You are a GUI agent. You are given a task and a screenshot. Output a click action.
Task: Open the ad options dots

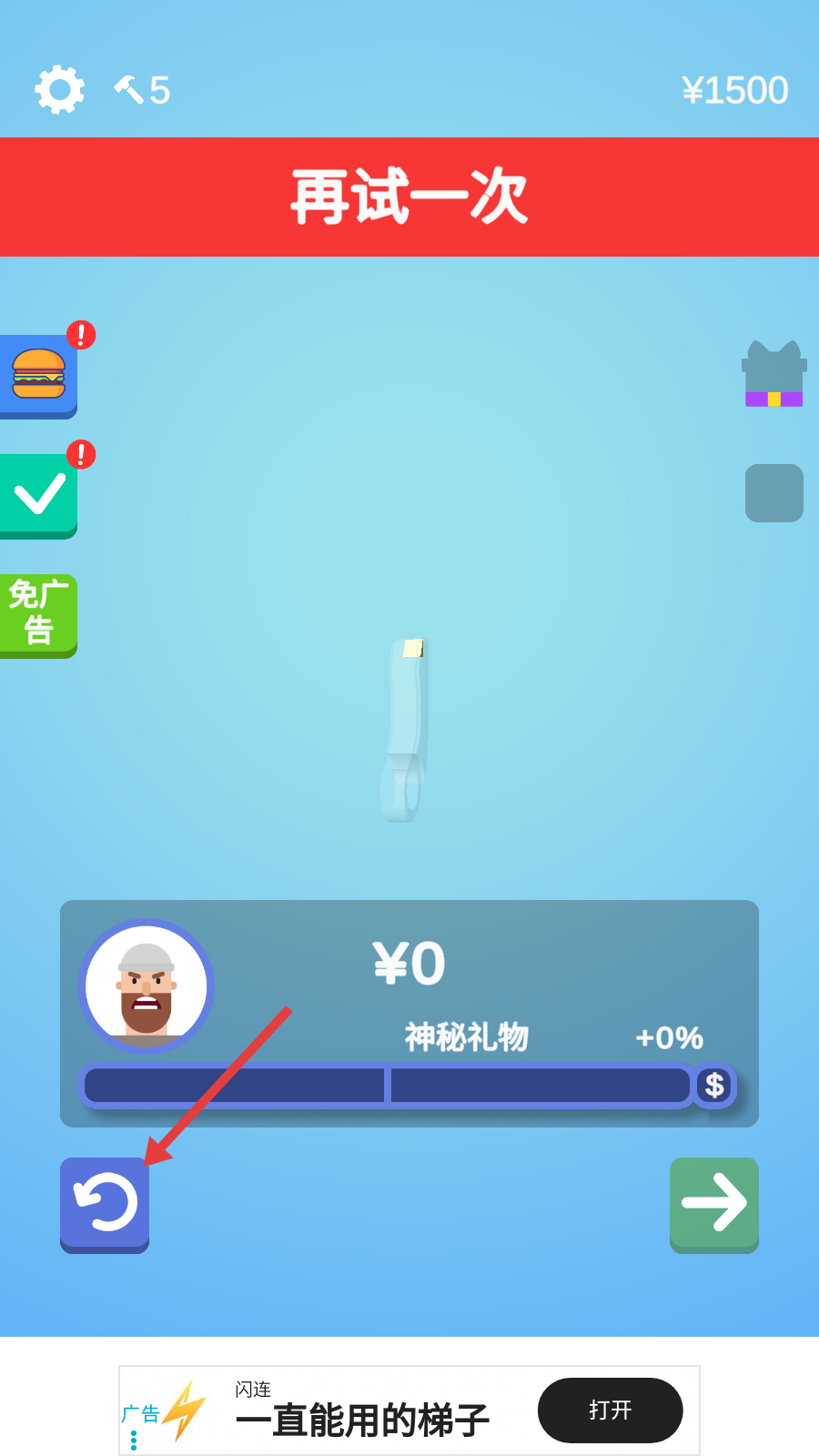(x=134, y=1441)
